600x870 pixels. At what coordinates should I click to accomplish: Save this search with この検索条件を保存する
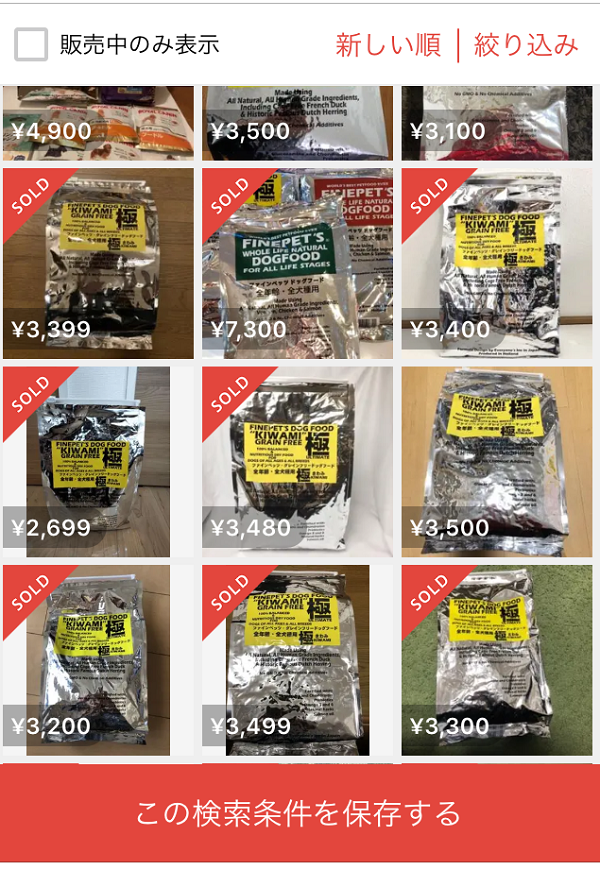[299, 813]
